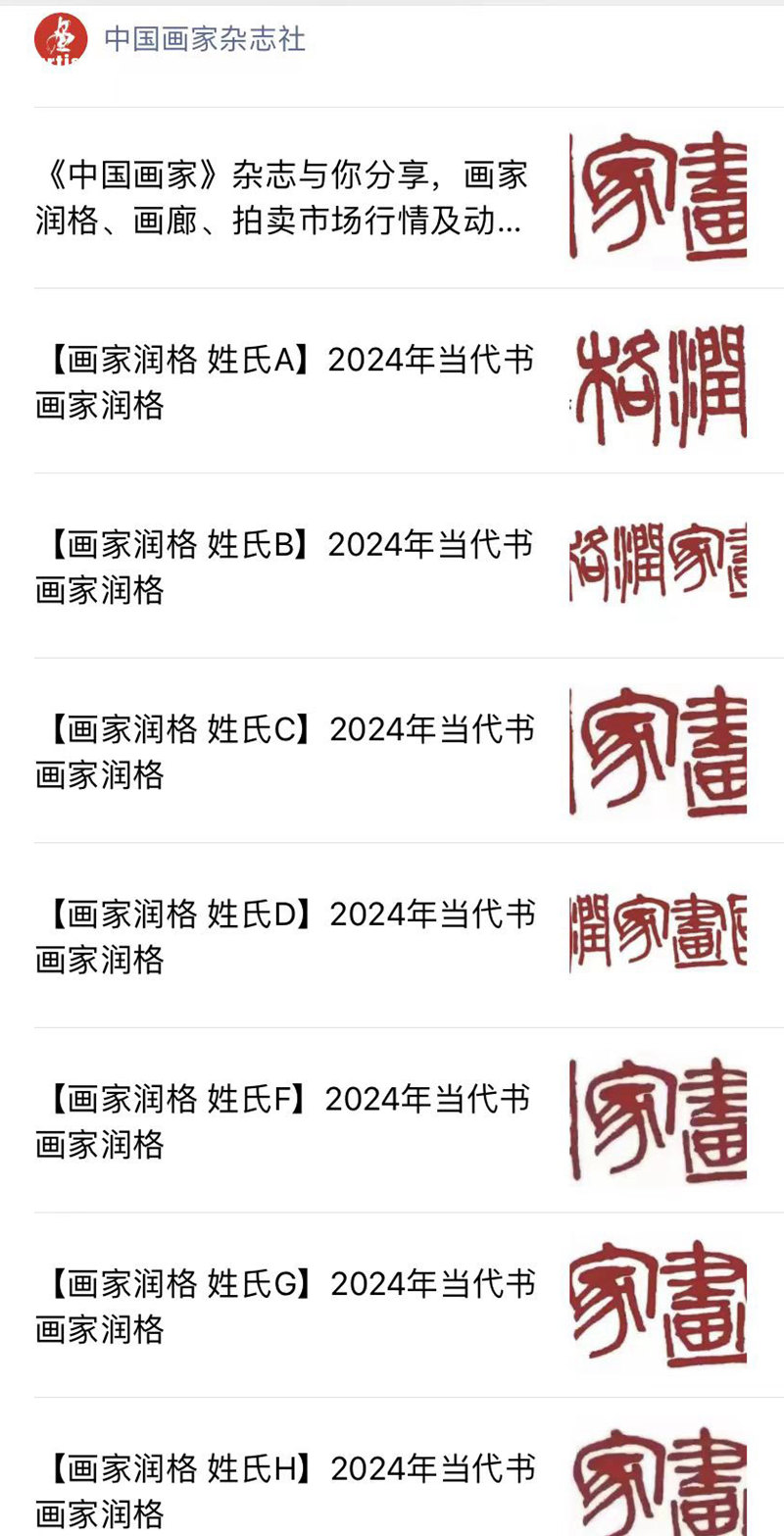
Task: Open the 姓氏A 画家润格 article
Action: click(284, 382)
